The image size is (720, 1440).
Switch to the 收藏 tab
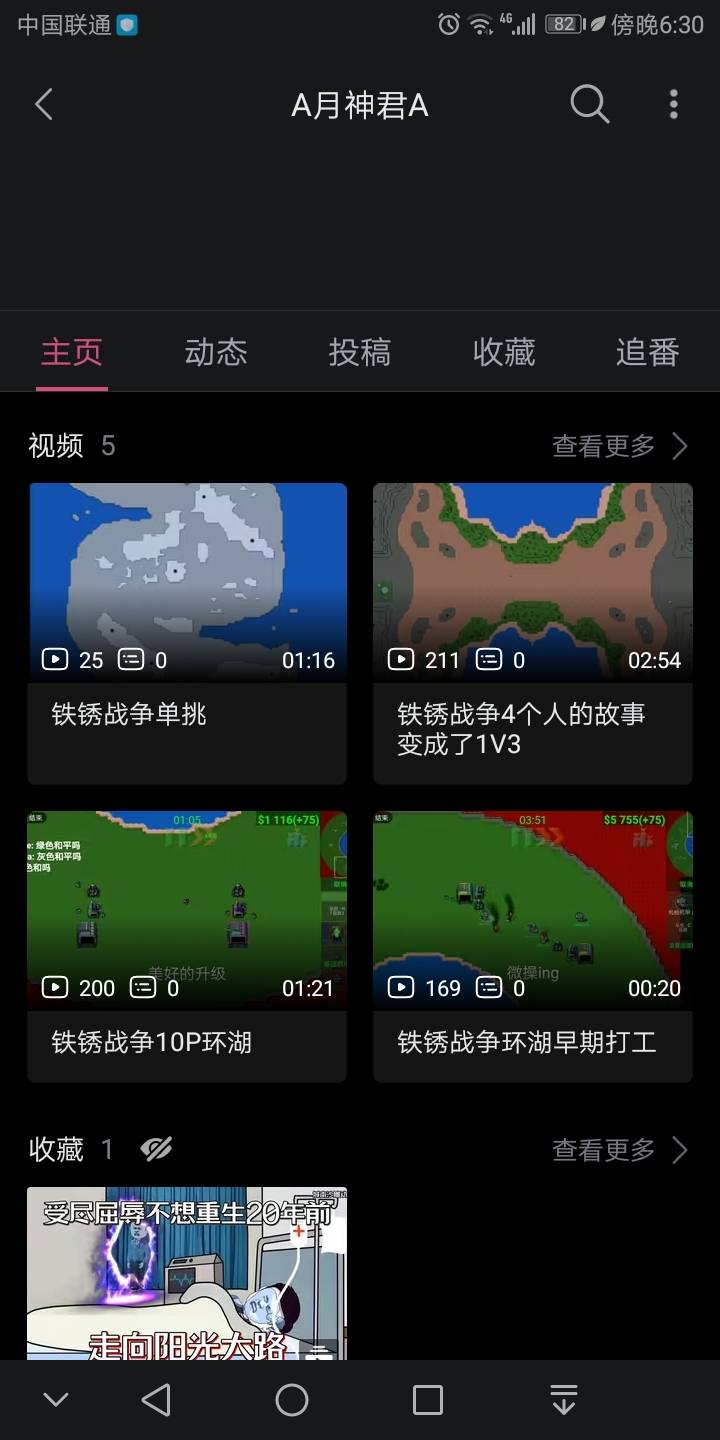(504, 352)
